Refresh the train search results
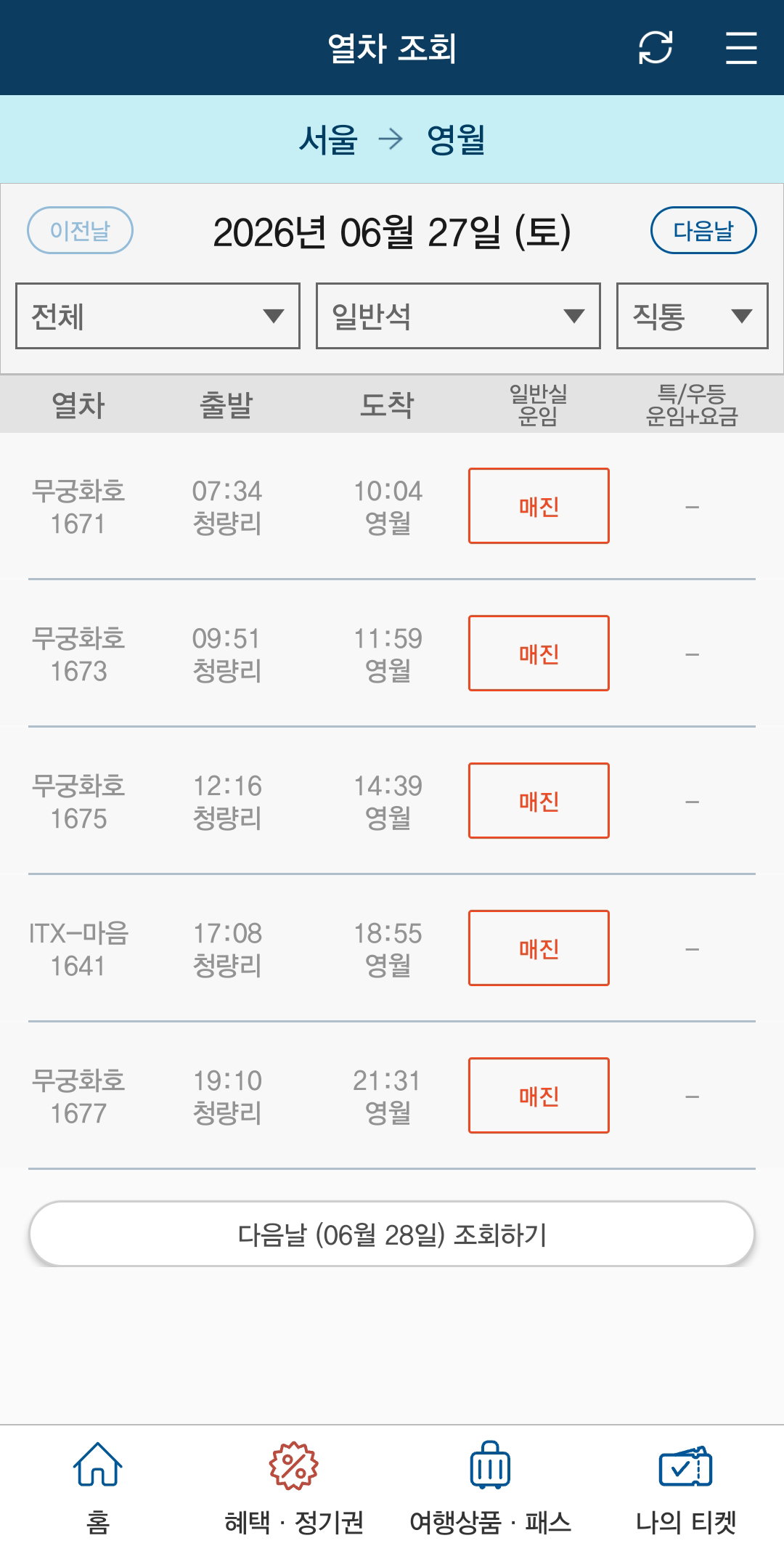This screenshot has width=784, height=1546. 656,47
